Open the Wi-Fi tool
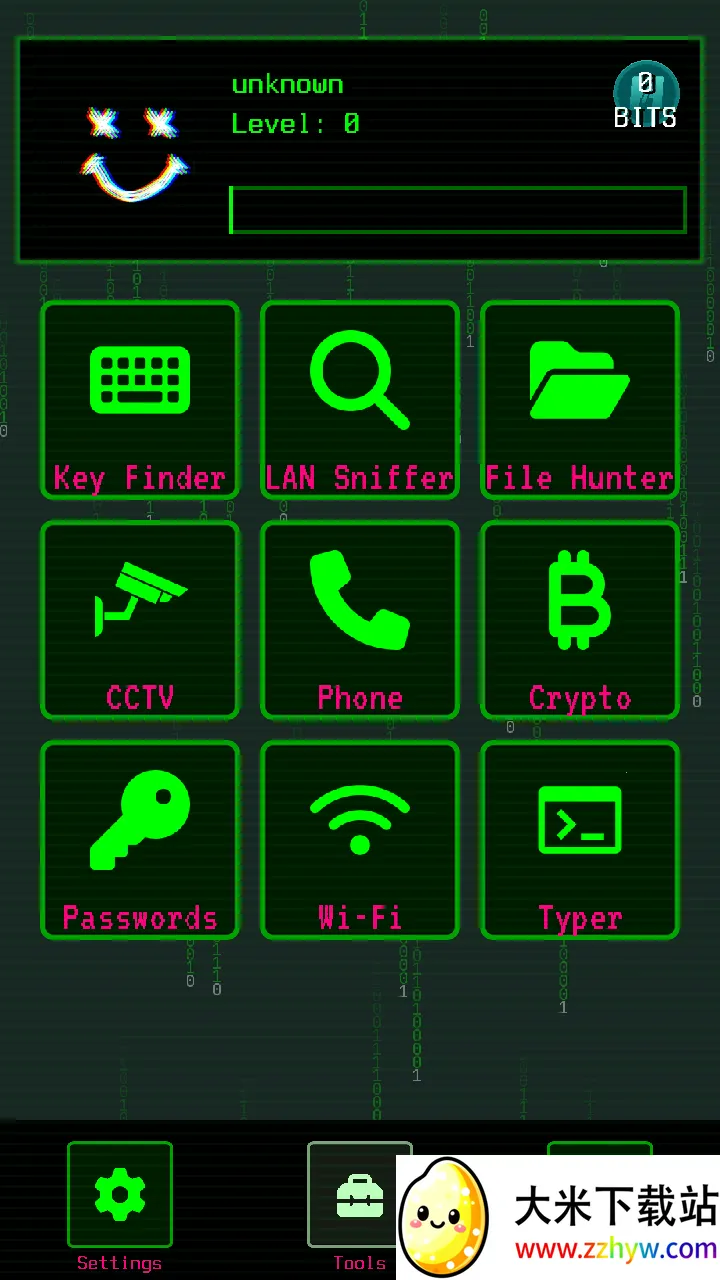 click(x=360, y=840)
